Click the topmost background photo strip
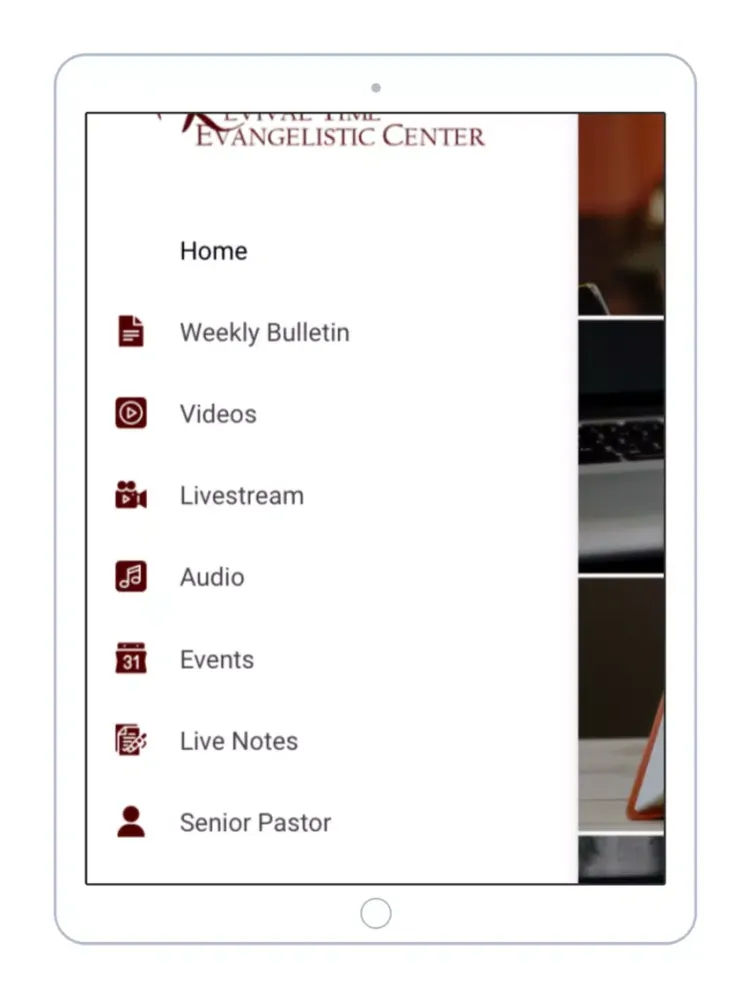Viewport: 750px width, 1000px height. [x=620, y=210]
